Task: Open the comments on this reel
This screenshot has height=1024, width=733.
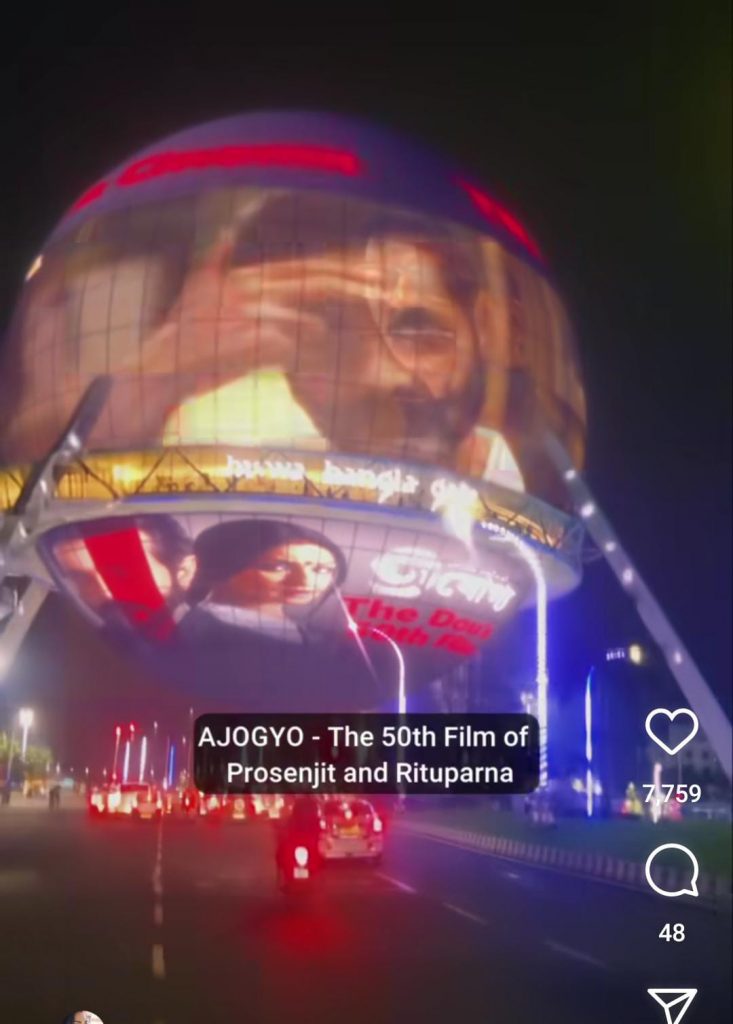Action: click(671, 870)
